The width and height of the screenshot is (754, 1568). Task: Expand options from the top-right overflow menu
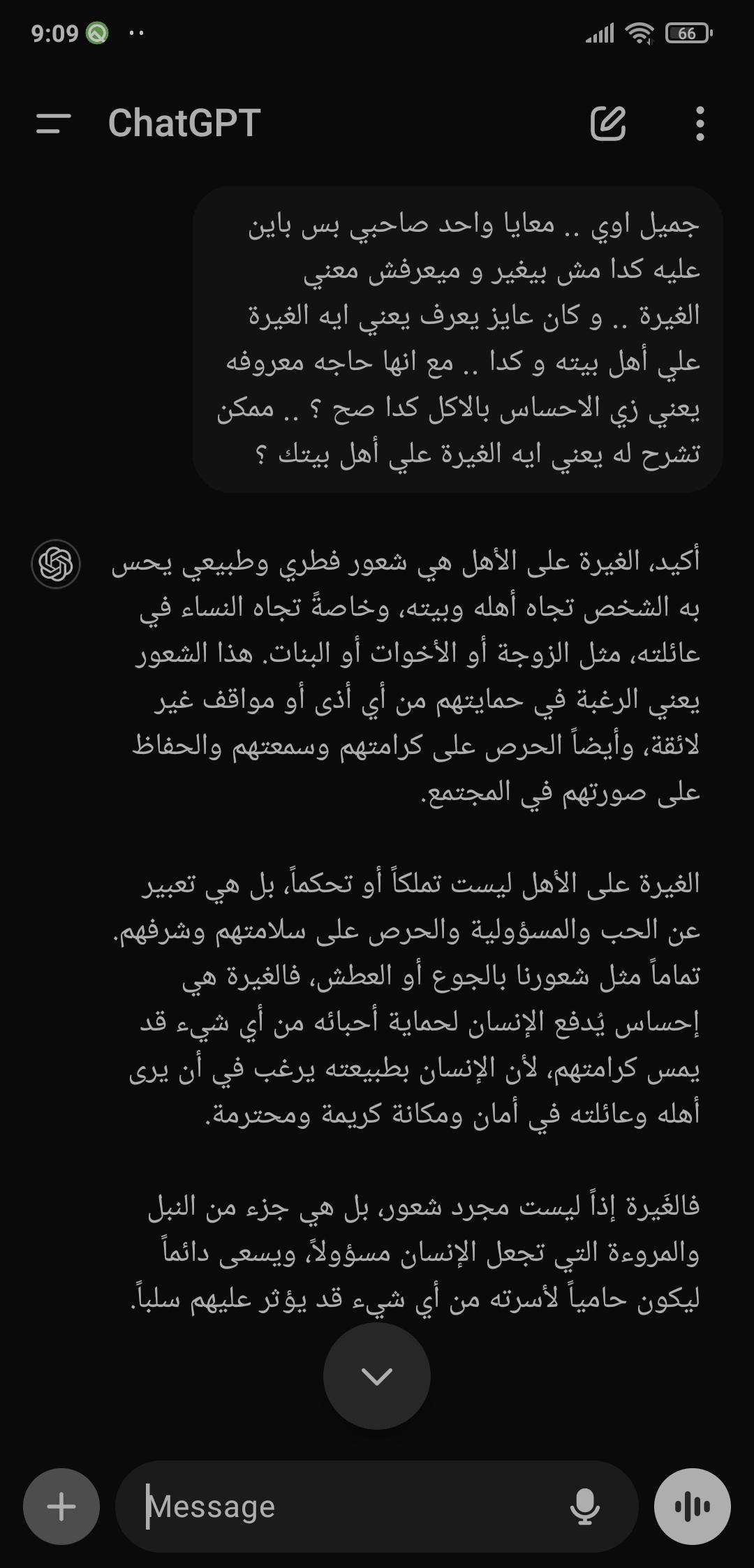click(x=702, y=123)
